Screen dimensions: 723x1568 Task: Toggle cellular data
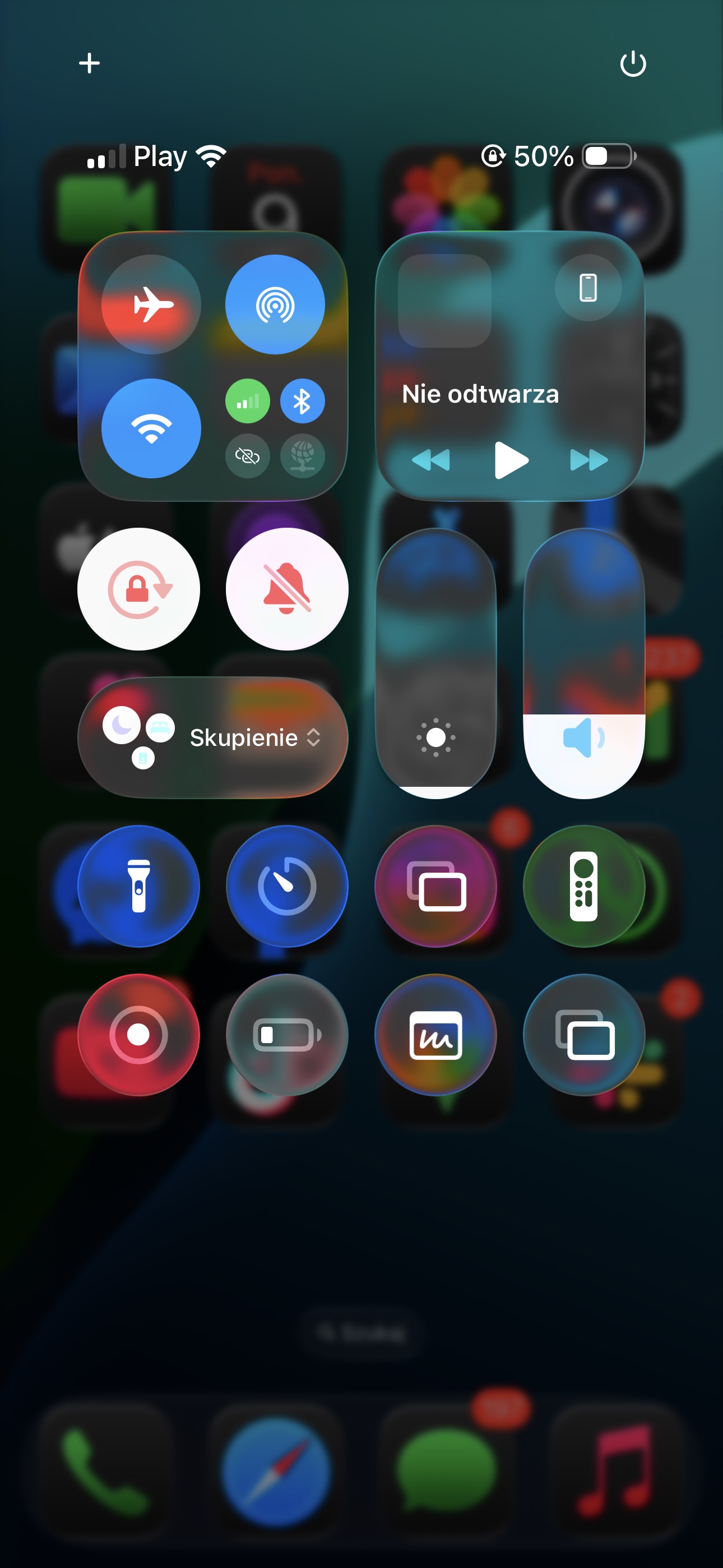pyautogui.click(x=247, y=401)
